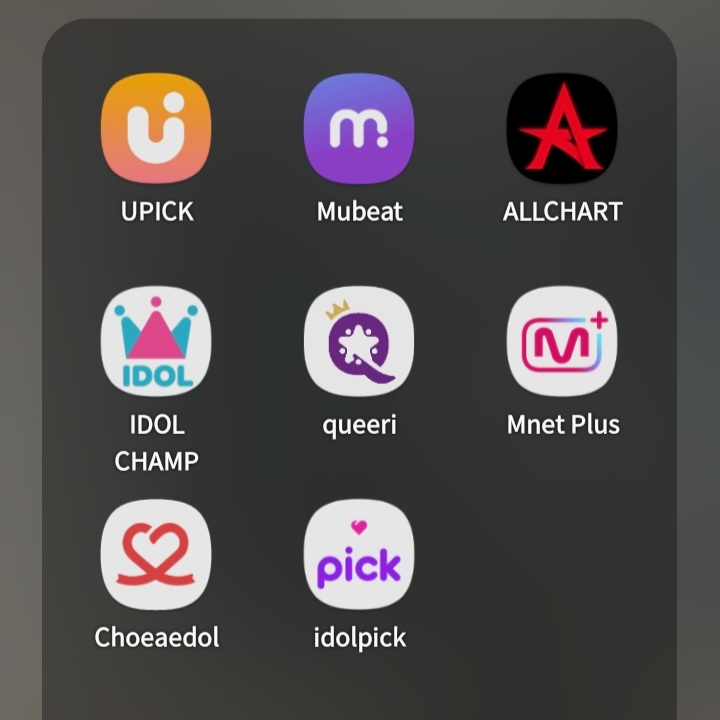Launch the Mubeat app
Screen dimensions: 720x720
point(359,128)
